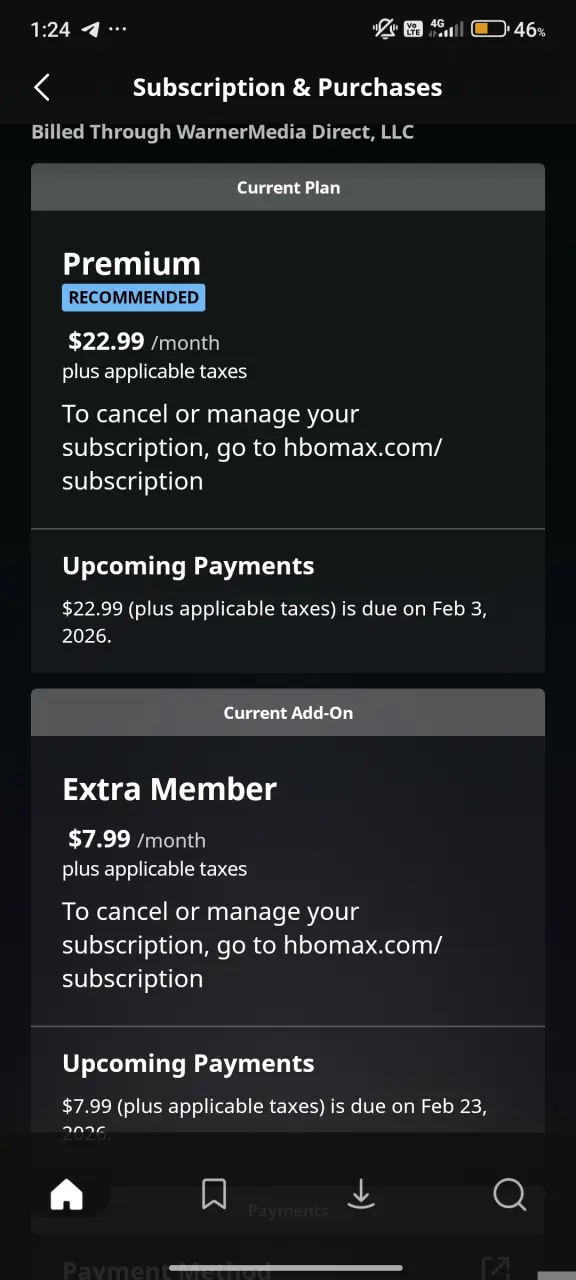
Task: Open the saved bookmarks tab
Action: point(213,1194)
